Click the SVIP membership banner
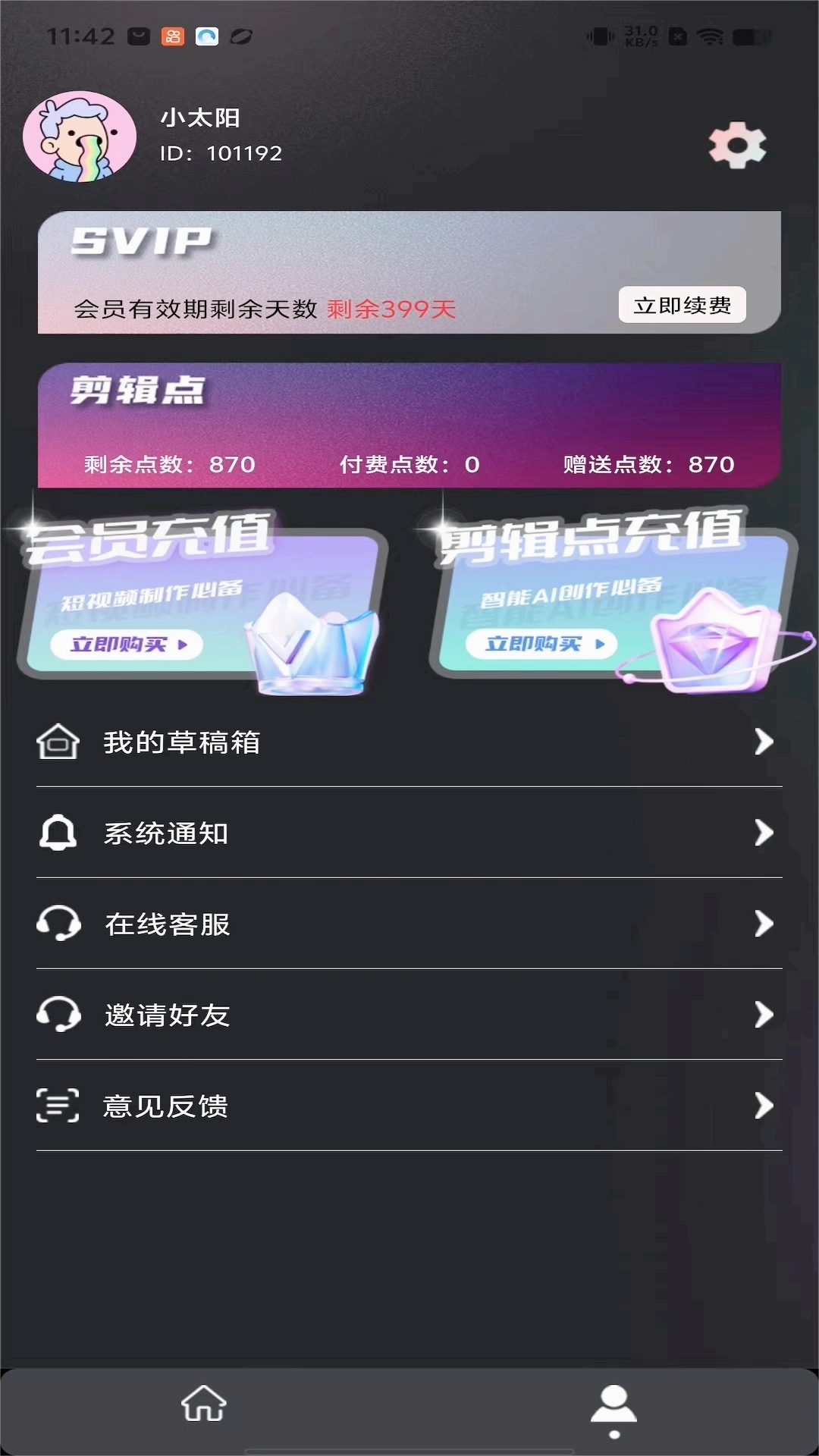Screen dimensions: 819x1456 click(x=409, y=271)
